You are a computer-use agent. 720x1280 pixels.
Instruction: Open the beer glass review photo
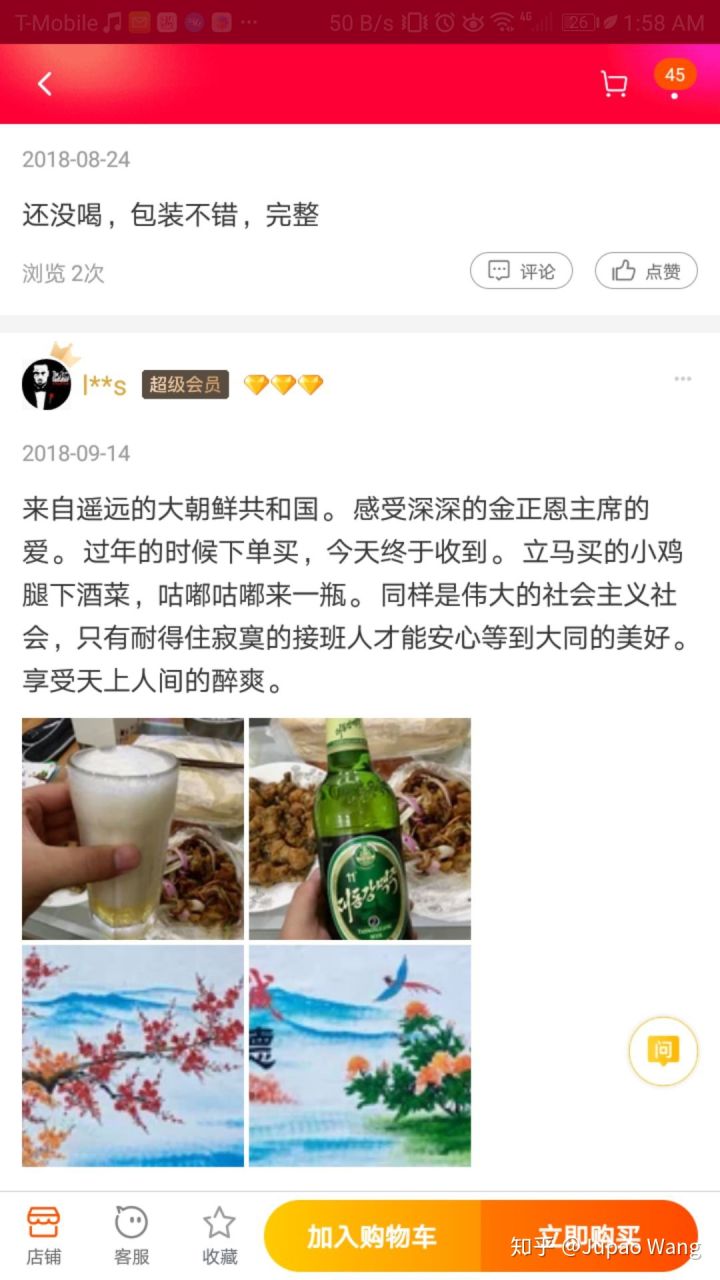(133, 828)
